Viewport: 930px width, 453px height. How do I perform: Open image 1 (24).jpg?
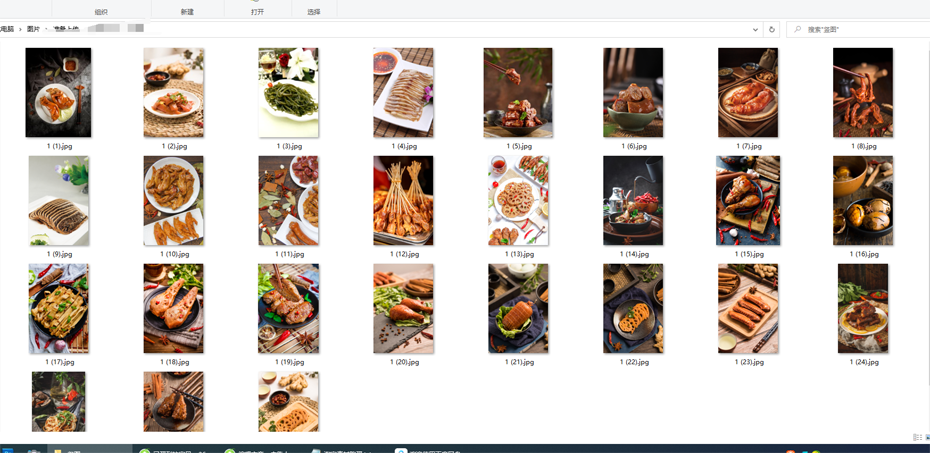coord(863,309)
